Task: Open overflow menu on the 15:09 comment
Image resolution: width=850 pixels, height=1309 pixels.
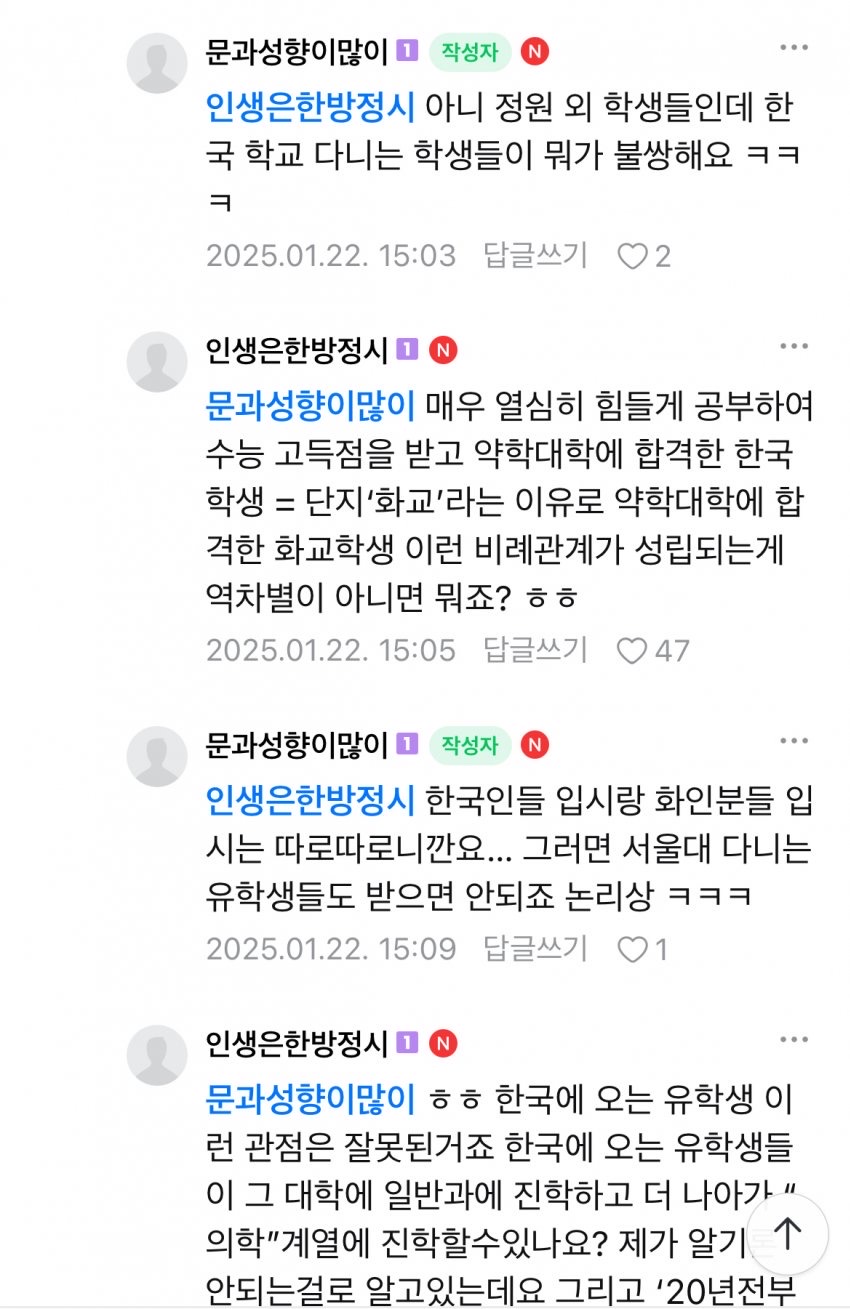Action: click(793, 741)
